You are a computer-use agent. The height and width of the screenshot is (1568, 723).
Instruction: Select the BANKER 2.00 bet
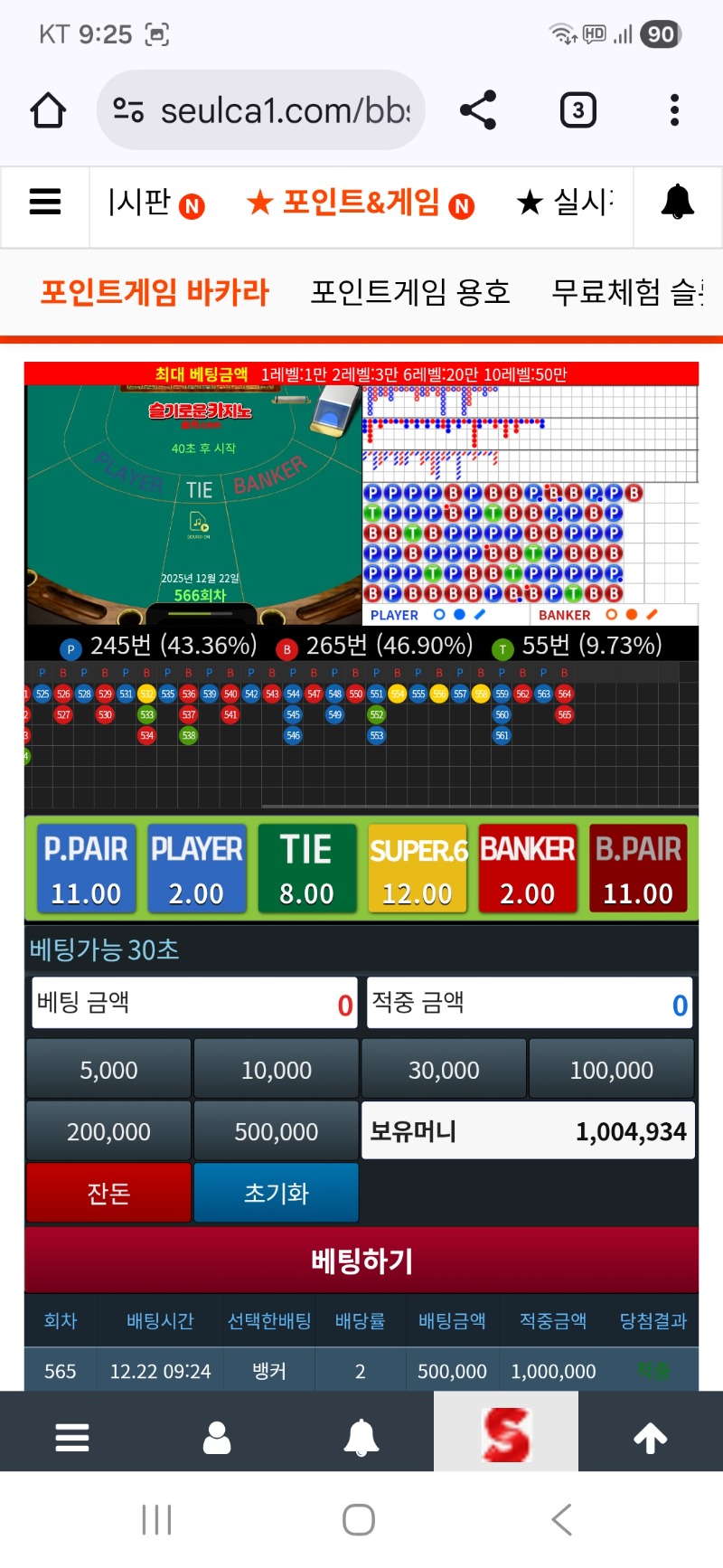528,868
